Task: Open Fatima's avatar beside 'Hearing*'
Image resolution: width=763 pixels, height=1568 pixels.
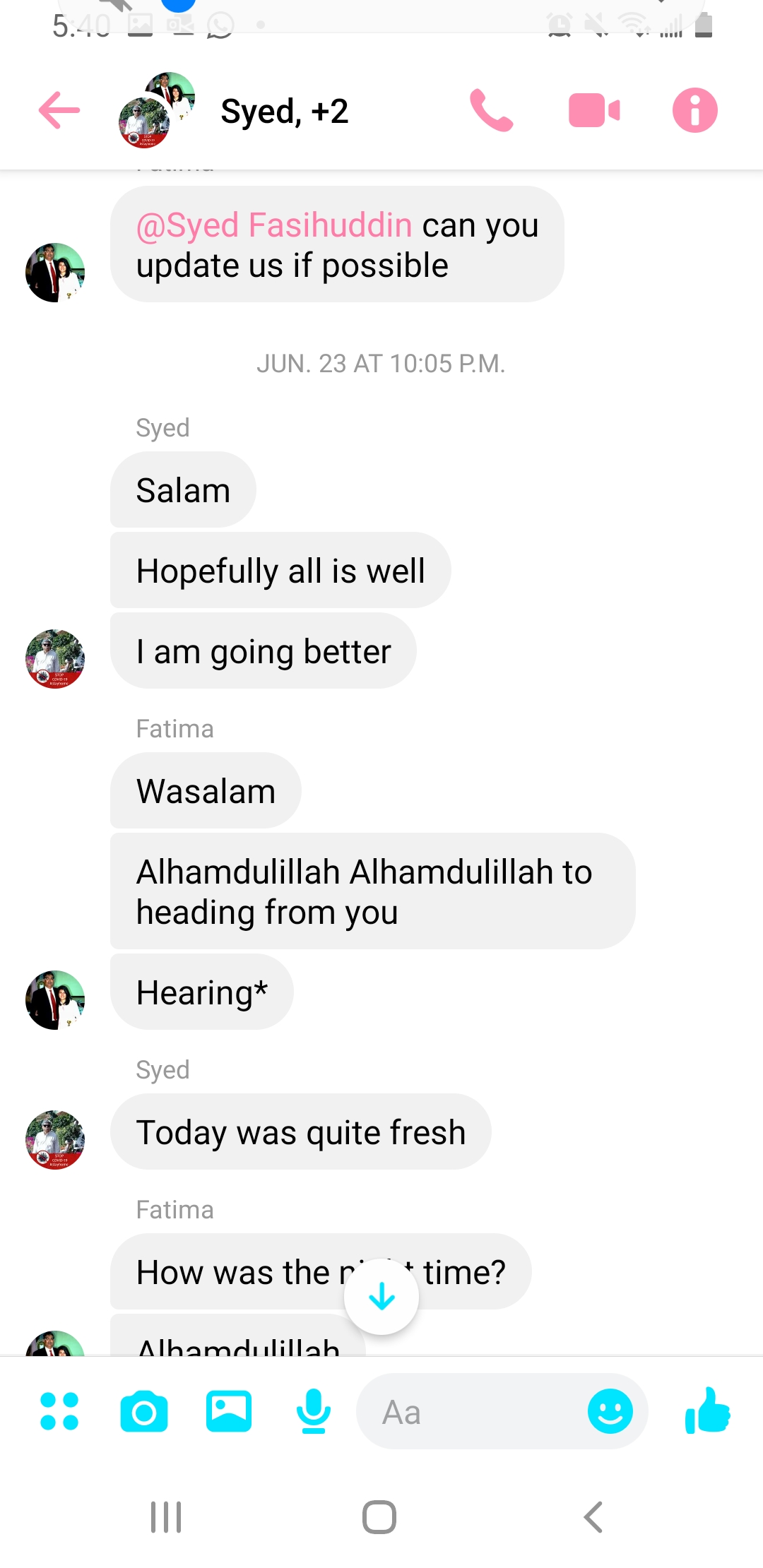Action: [x=55, y=999]
